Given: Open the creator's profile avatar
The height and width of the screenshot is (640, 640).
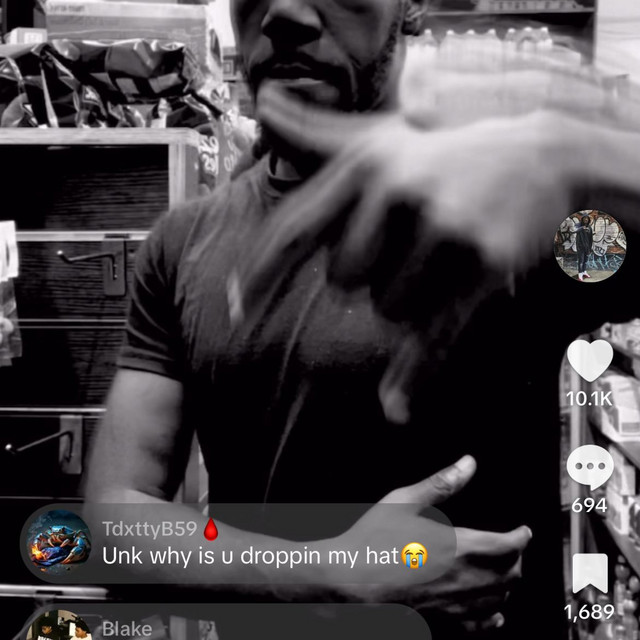Looking at the screenshot, I should [x=590, y=246].
